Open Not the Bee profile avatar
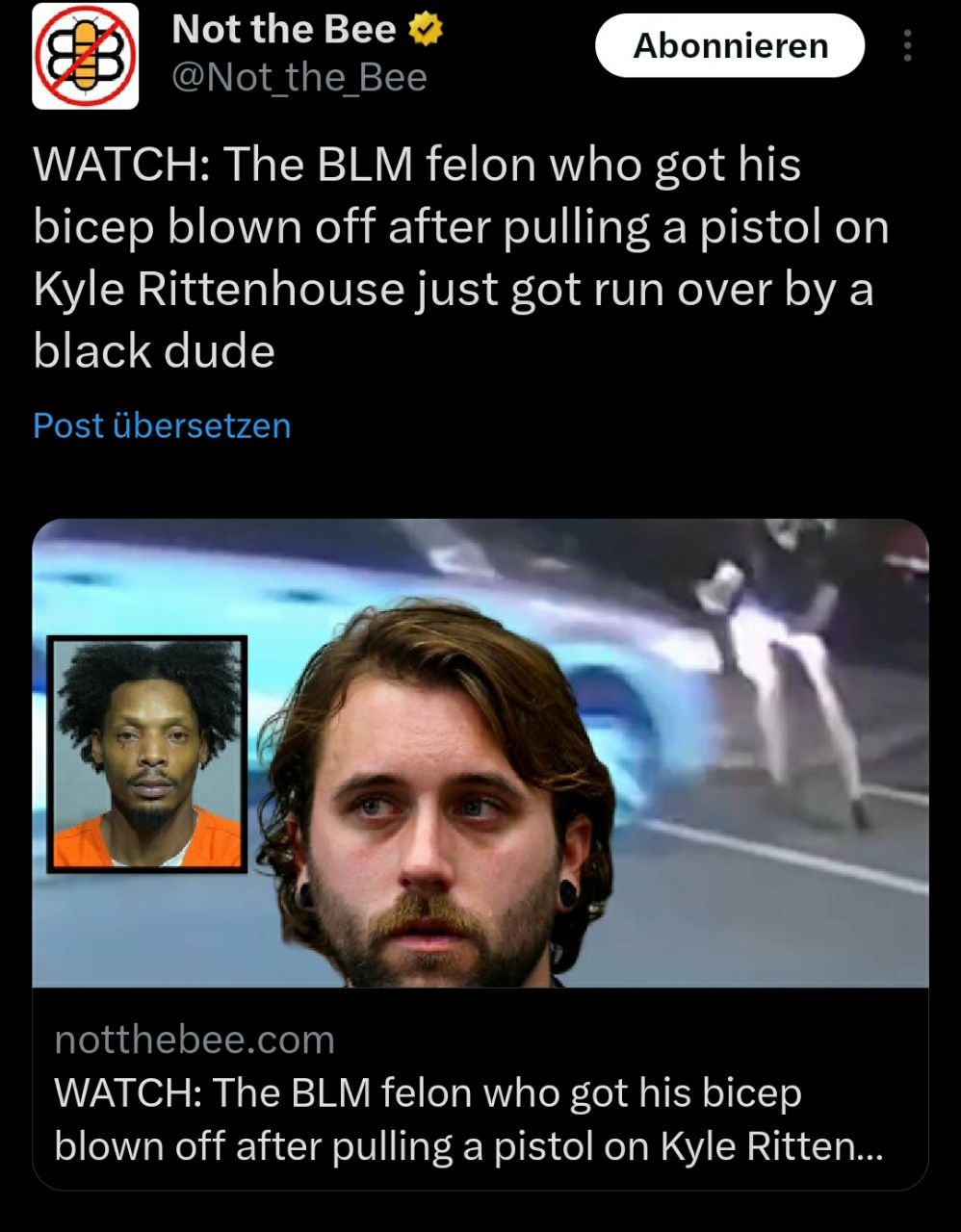This screenshot has height=1232, width=961. tap(86, 56)
